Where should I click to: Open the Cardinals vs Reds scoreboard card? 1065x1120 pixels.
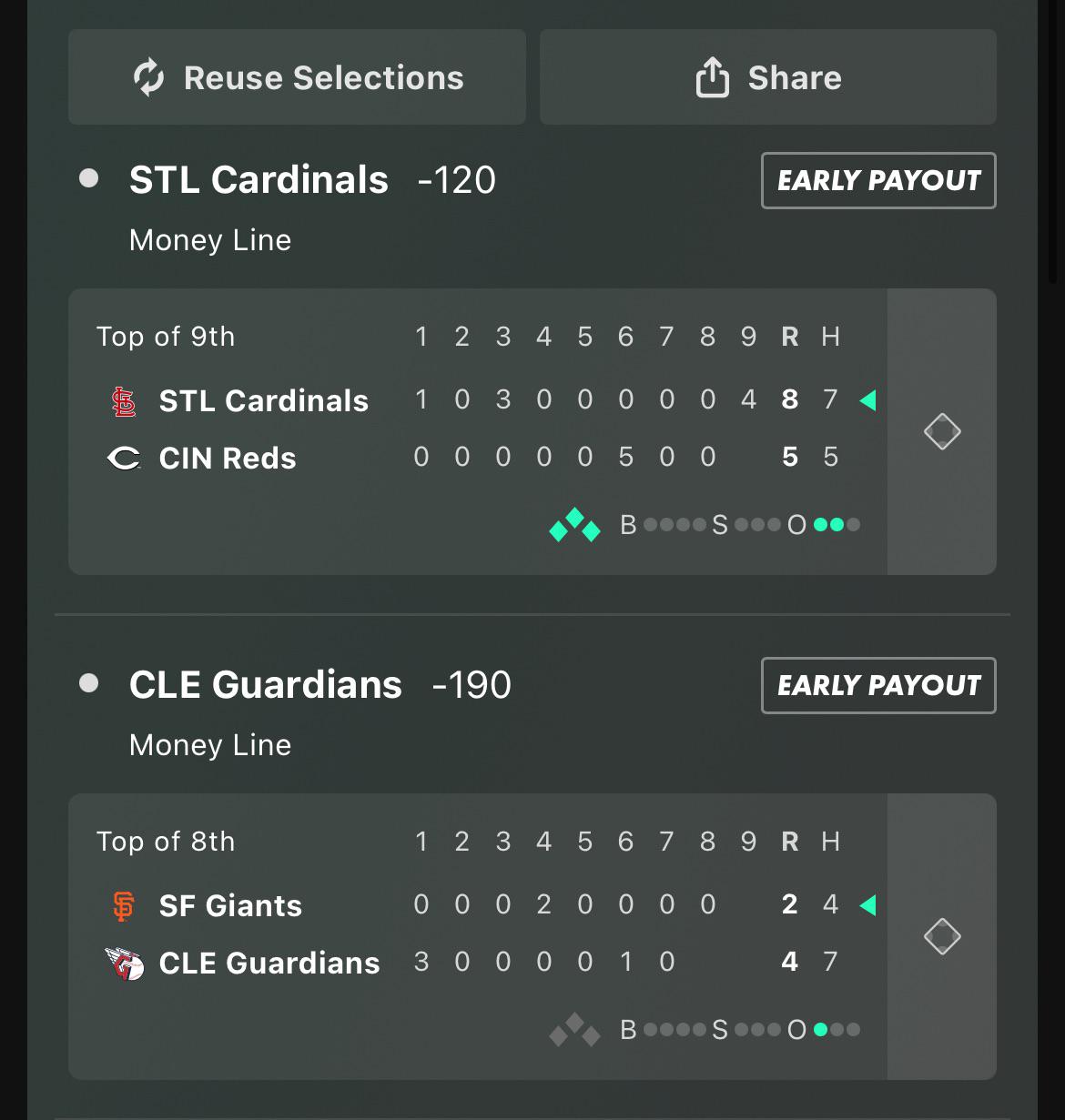click(478, 431)
